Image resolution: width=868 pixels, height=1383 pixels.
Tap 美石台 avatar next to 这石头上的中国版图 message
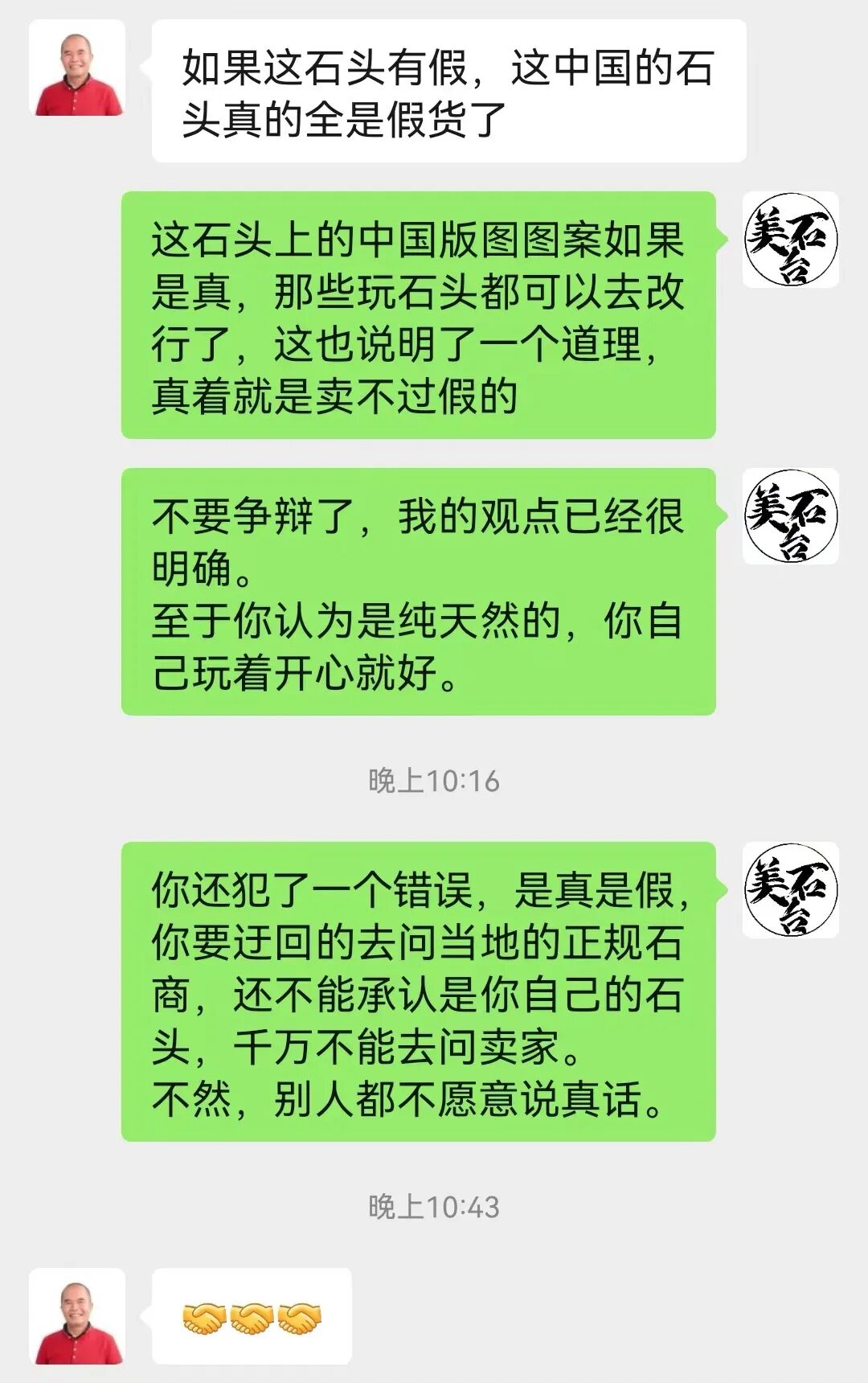point(791,240)
